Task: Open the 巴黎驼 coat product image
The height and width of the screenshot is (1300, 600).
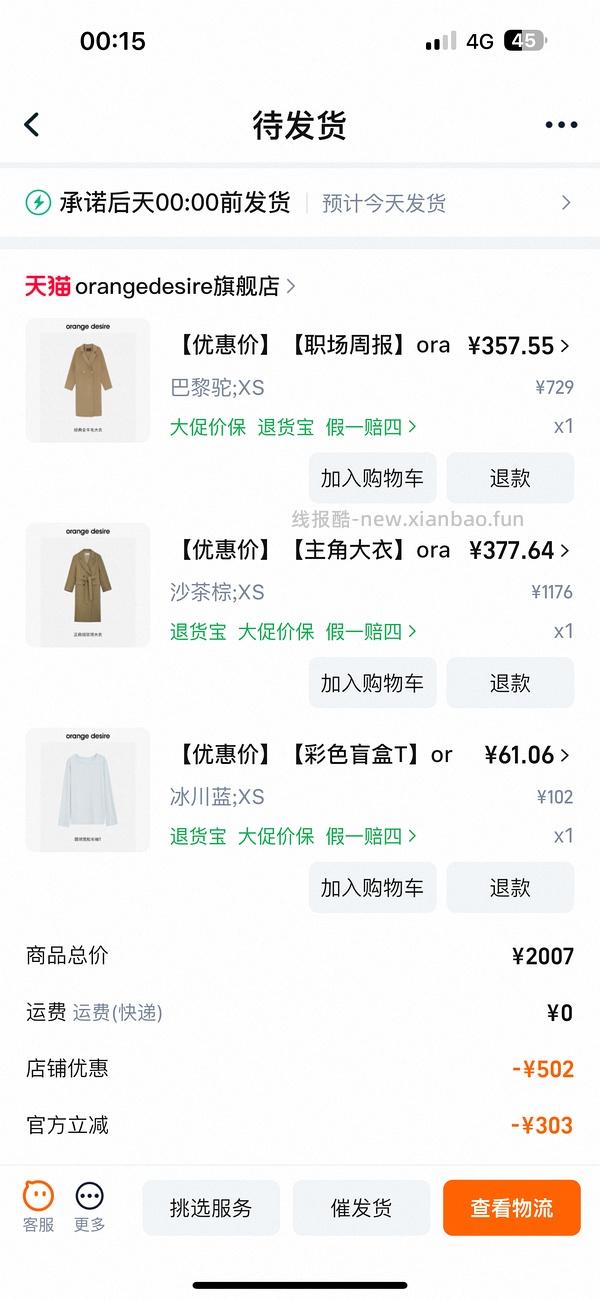Action: tap(88, 380)
